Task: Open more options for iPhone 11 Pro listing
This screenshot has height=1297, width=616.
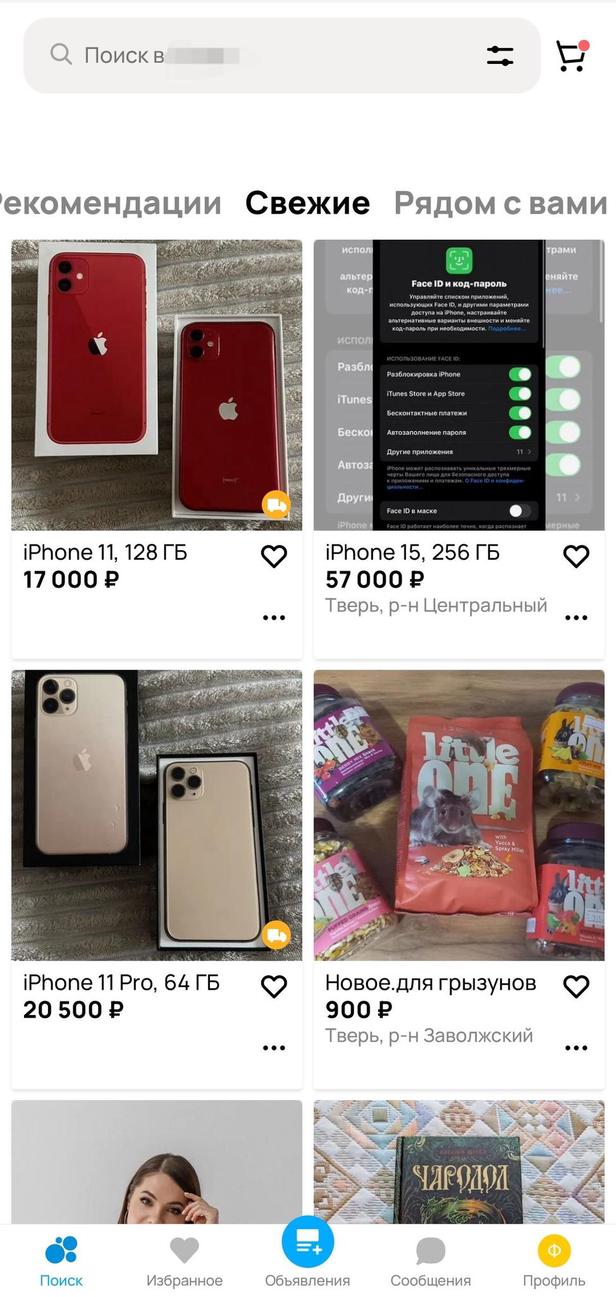Action: [274, 1048]
